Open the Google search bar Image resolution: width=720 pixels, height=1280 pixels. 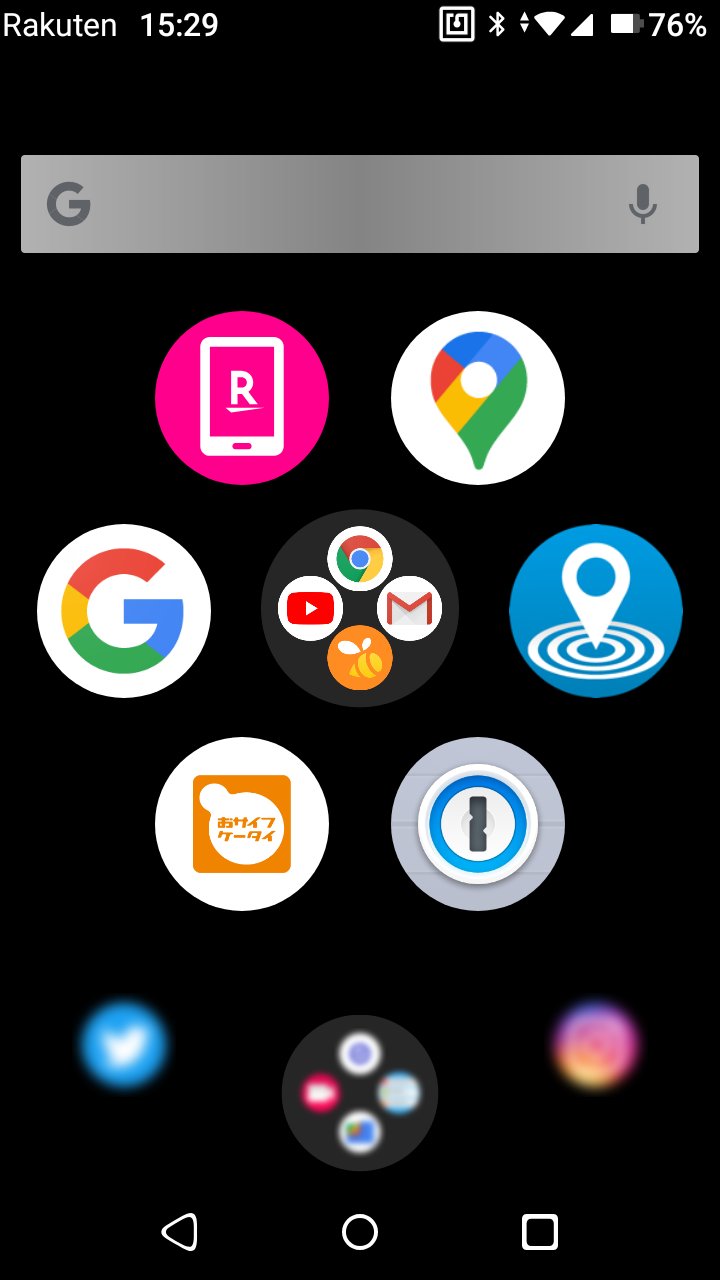[360, 204]
